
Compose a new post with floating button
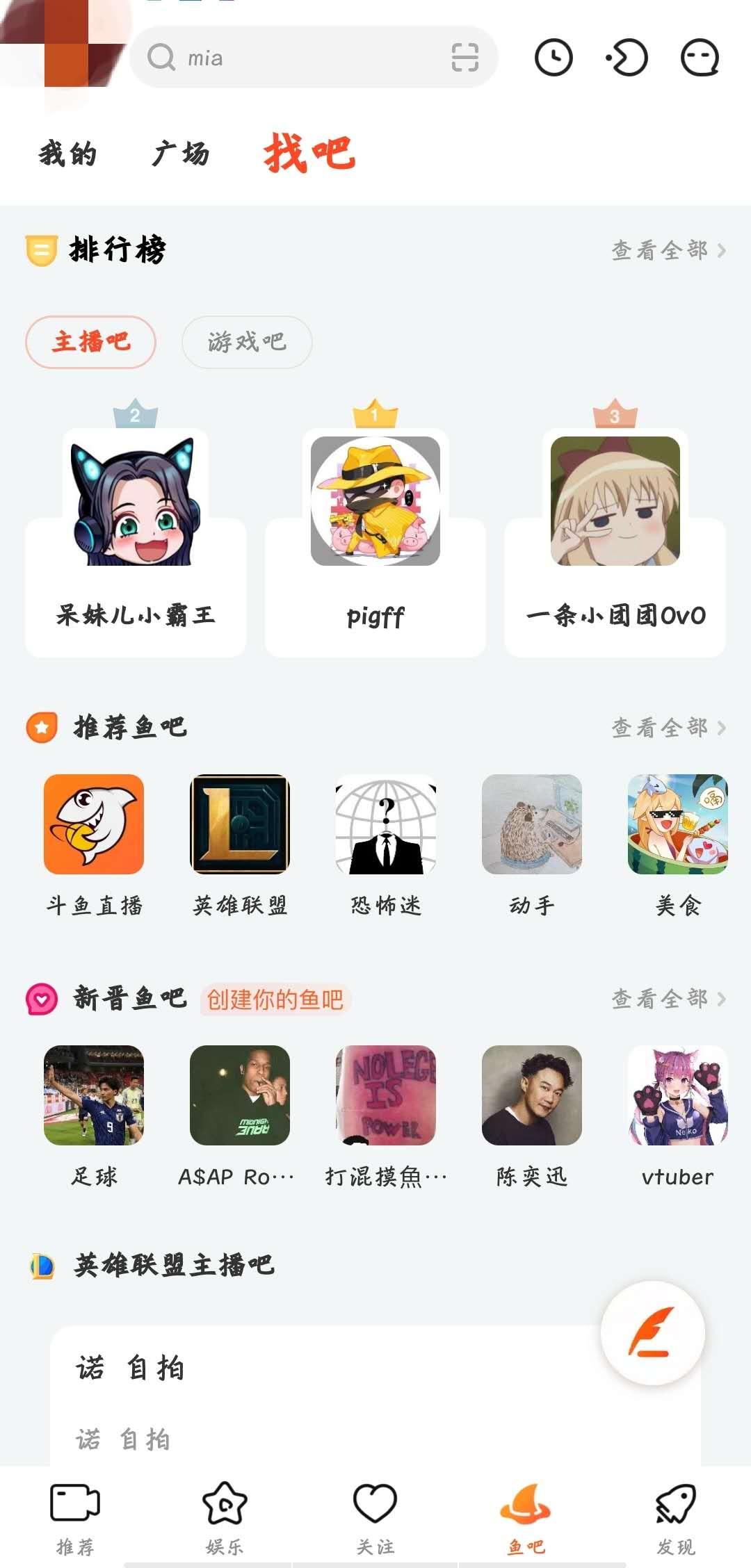[x=652, y=1333]
